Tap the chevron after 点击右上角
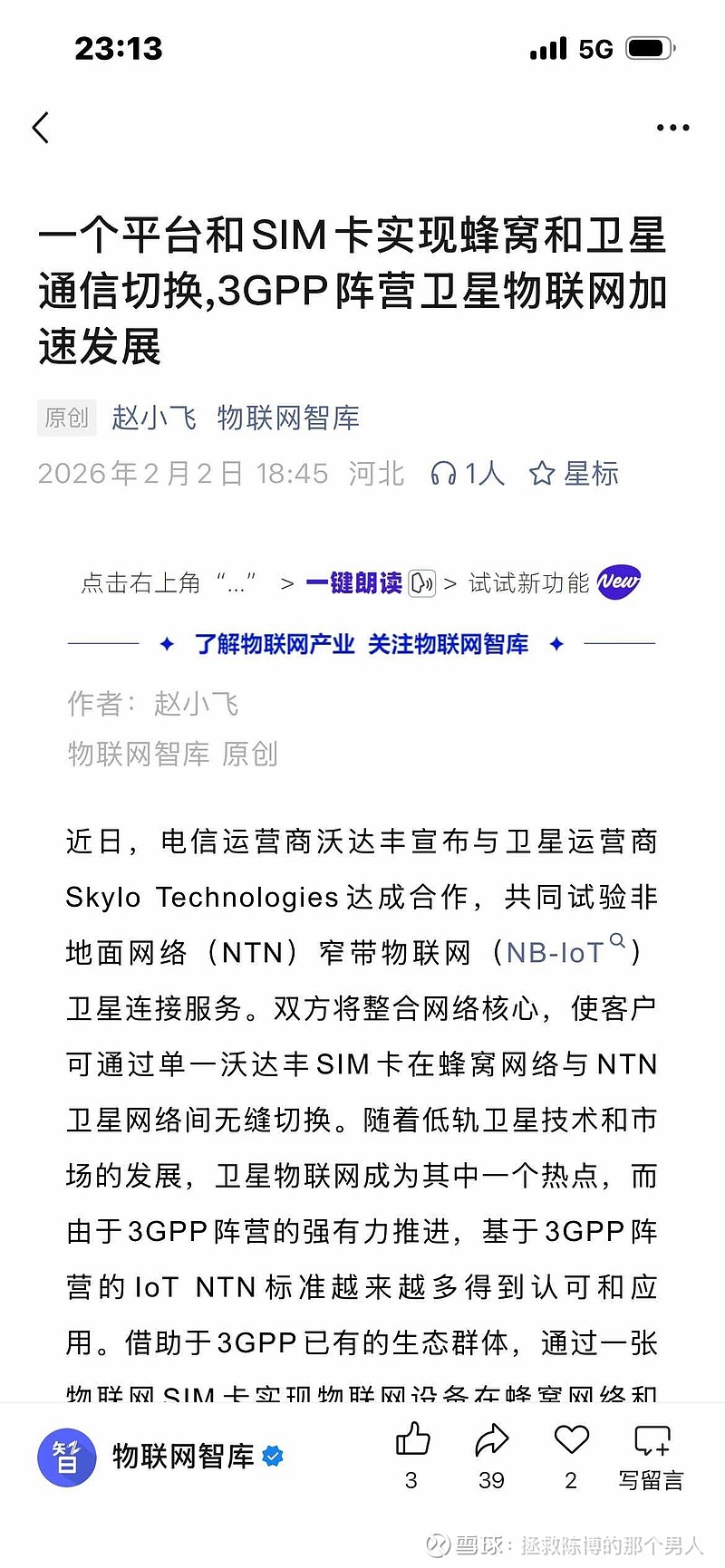The height and width of the screenshot is (1568, 725). click(287, 583)
